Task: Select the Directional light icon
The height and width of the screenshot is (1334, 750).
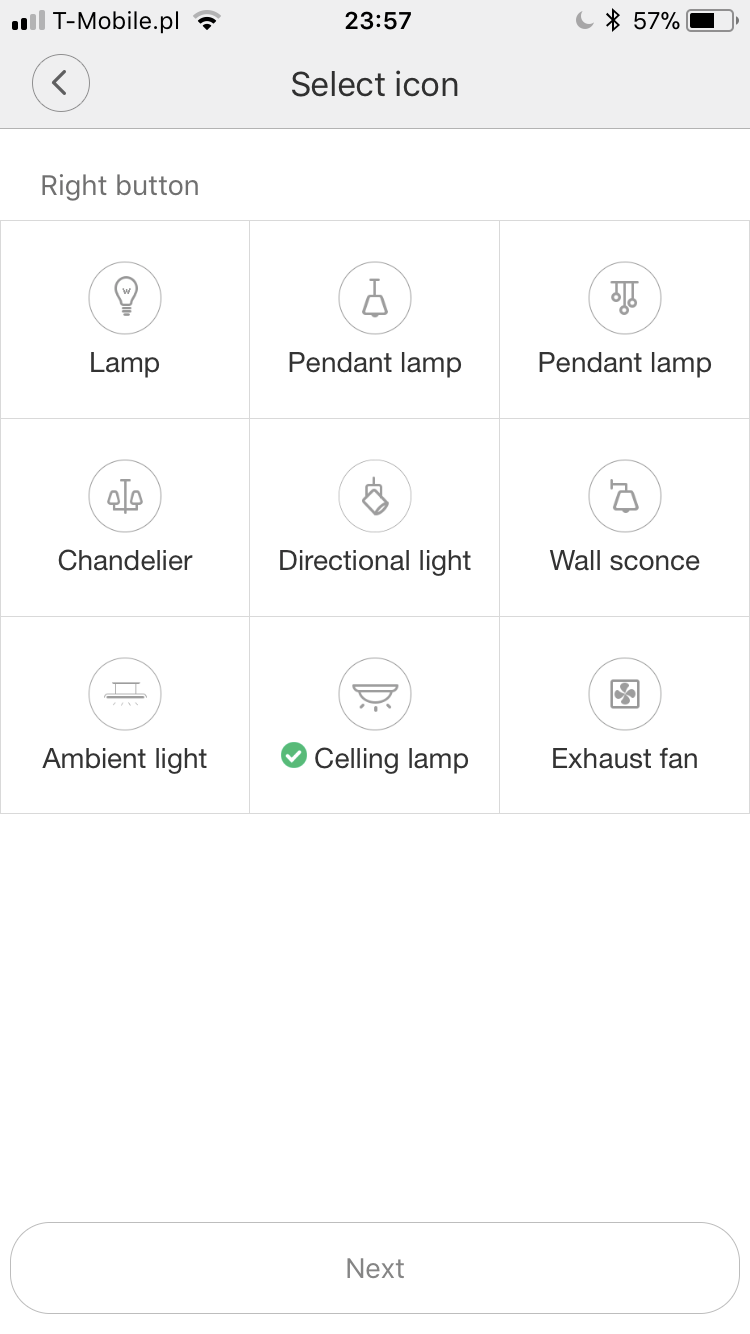Action: point(375,496)
